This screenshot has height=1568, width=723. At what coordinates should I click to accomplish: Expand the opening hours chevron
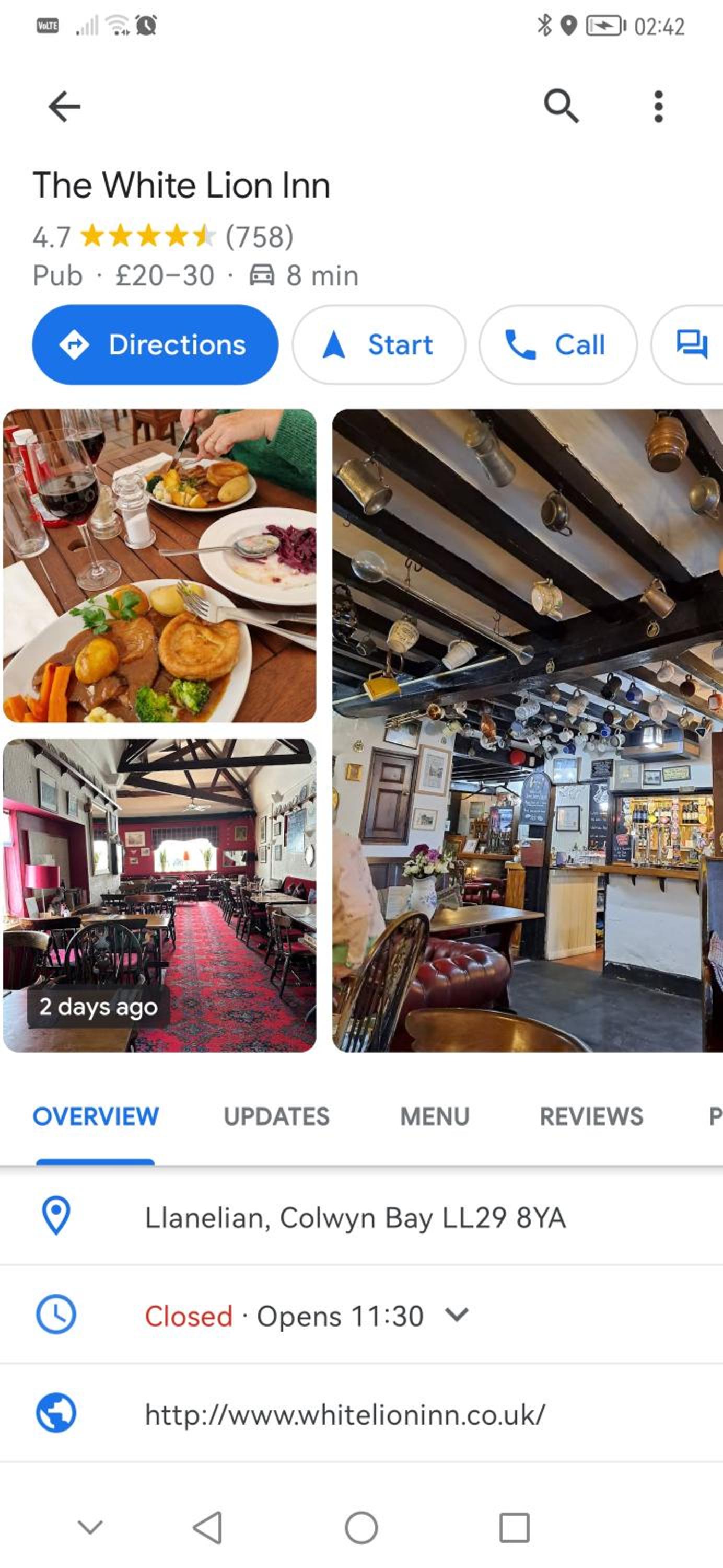click(457, 1314)
